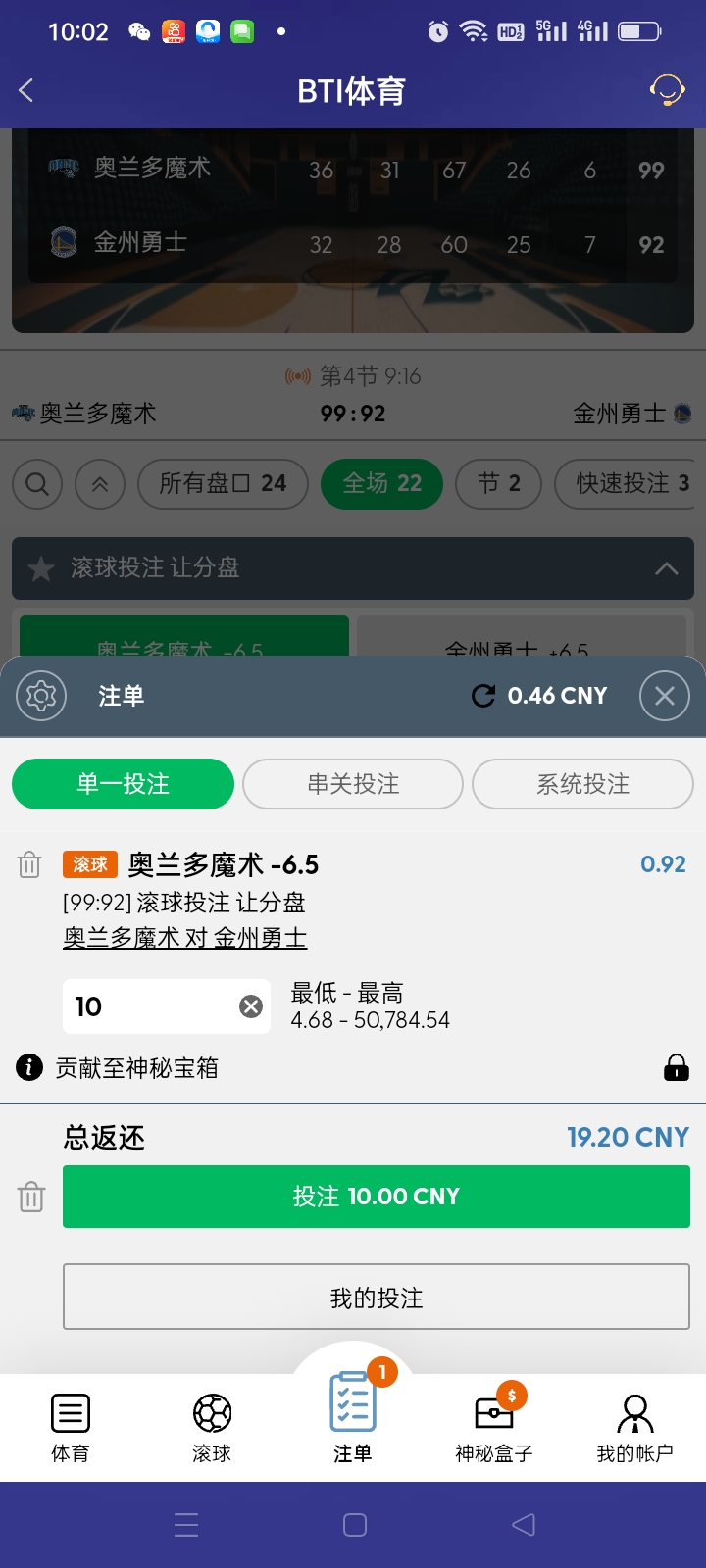The image size is (706, 1568).
Task: Switch to 串关投注 tab
Action: 353,784
